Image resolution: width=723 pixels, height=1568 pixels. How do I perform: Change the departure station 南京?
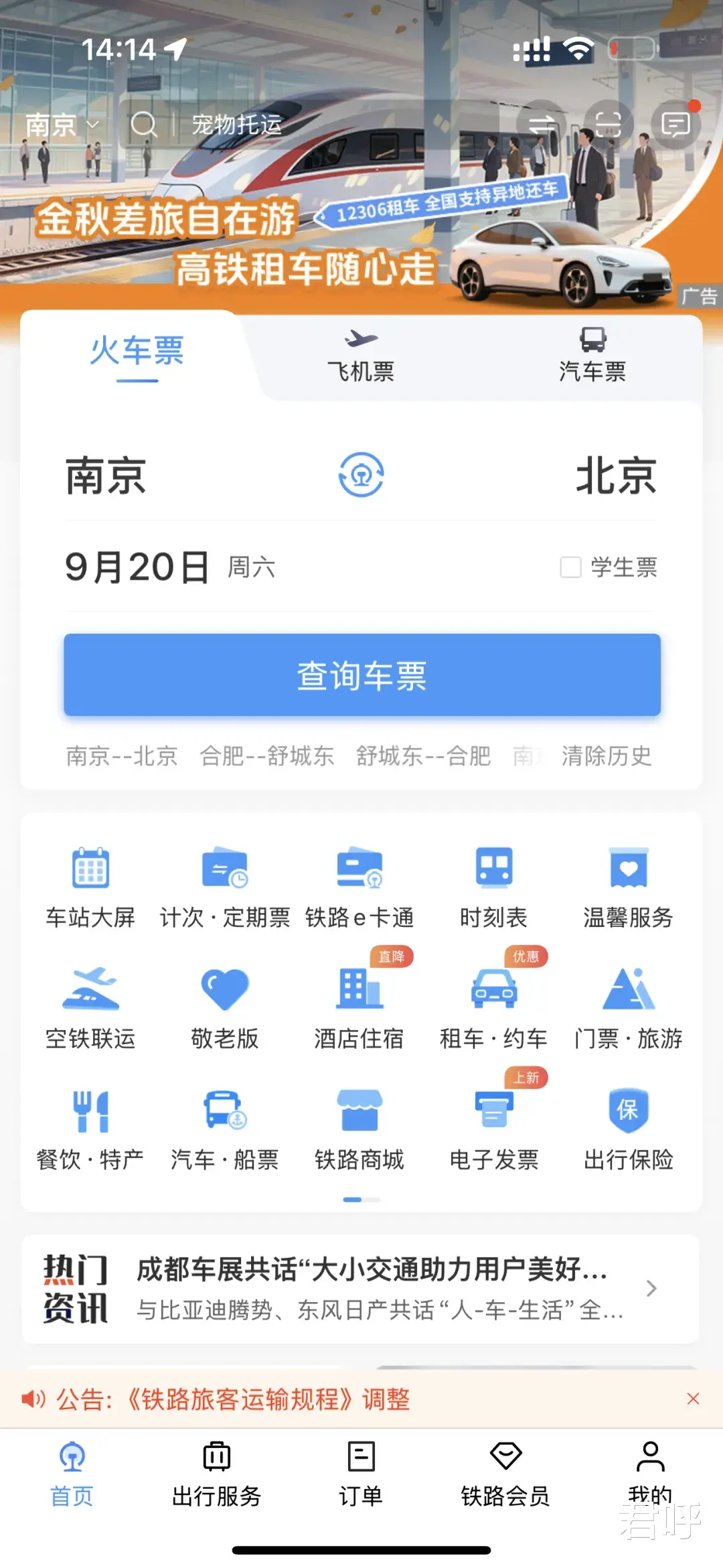coord(106,476)
